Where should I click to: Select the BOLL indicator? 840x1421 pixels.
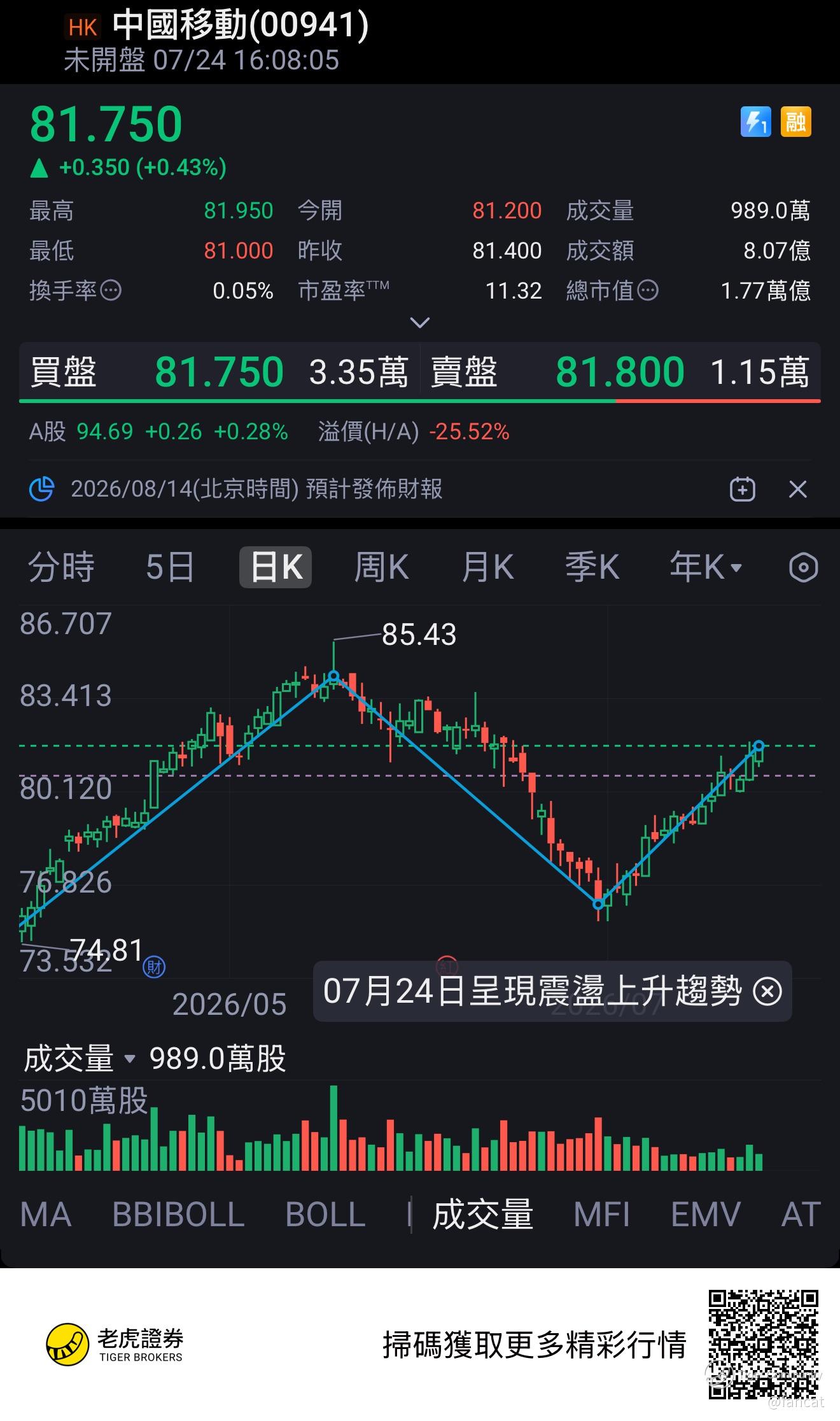(x=325, y=1214)
